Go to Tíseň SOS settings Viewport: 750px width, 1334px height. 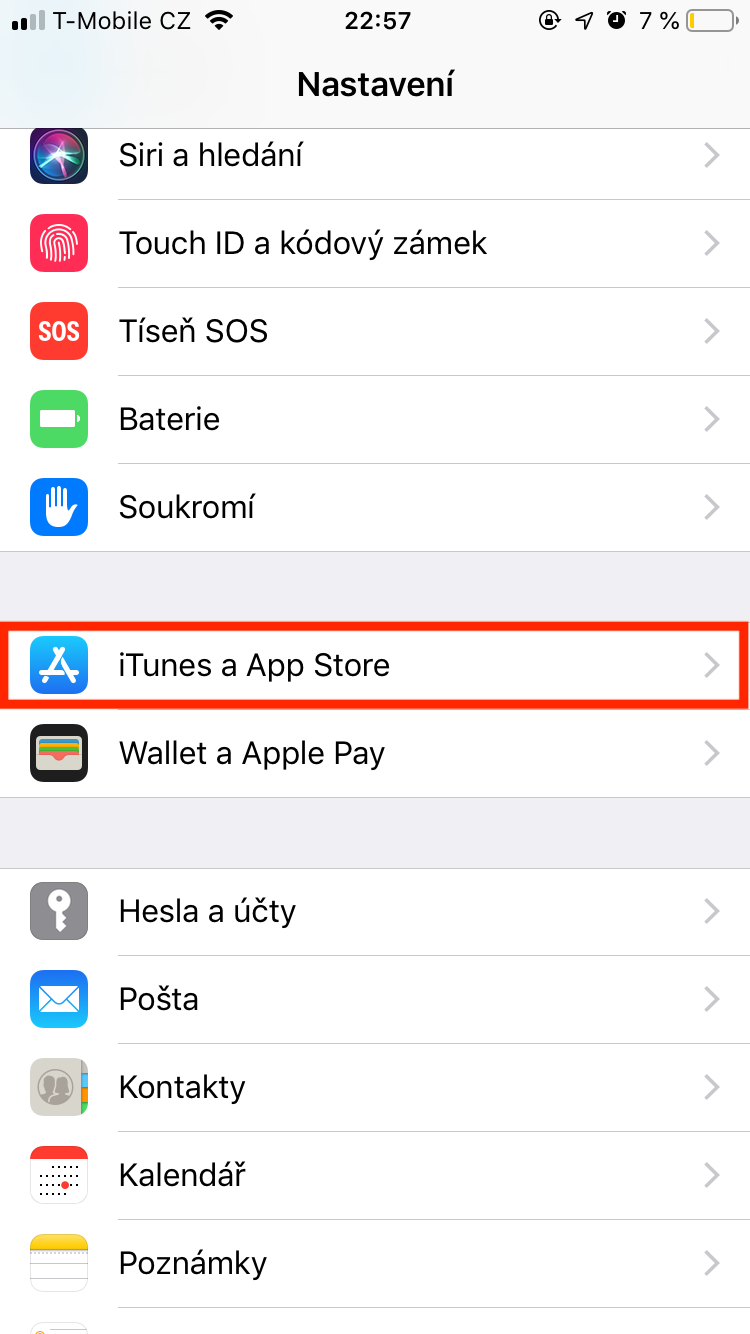coord(375,332)
